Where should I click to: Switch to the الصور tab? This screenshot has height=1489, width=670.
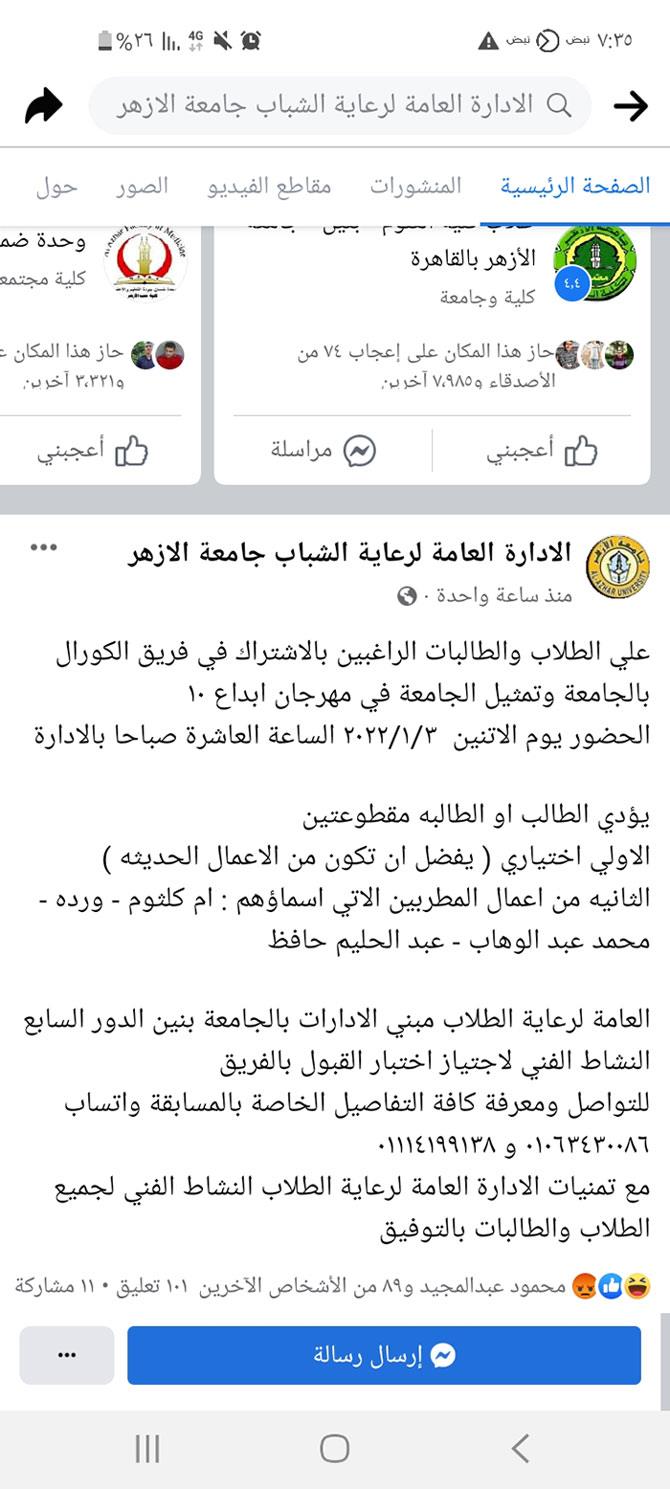click(141, 186)
